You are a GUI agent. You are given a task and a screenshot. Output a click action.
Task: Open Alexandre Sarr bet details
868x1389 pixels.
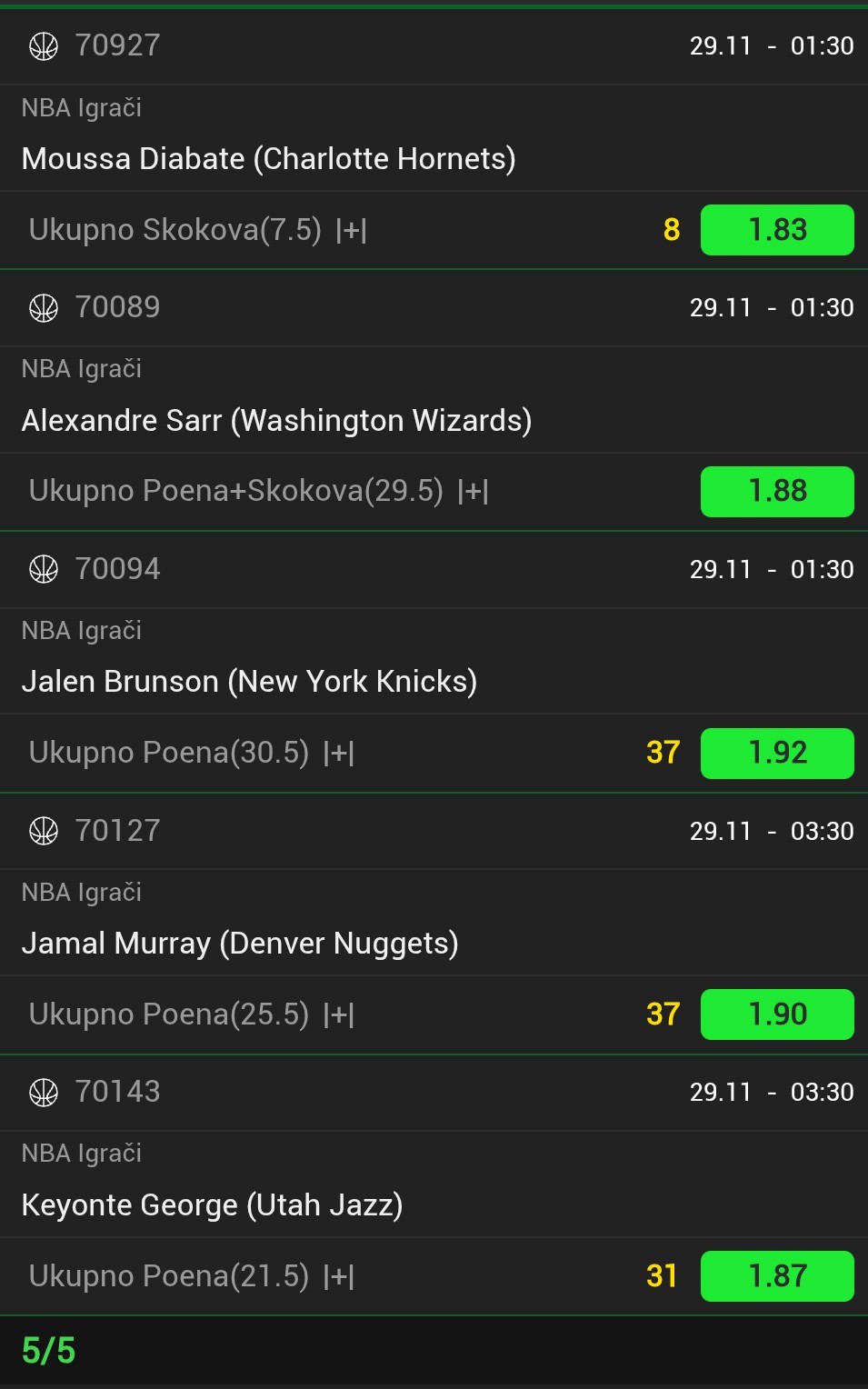click(276, 421)
